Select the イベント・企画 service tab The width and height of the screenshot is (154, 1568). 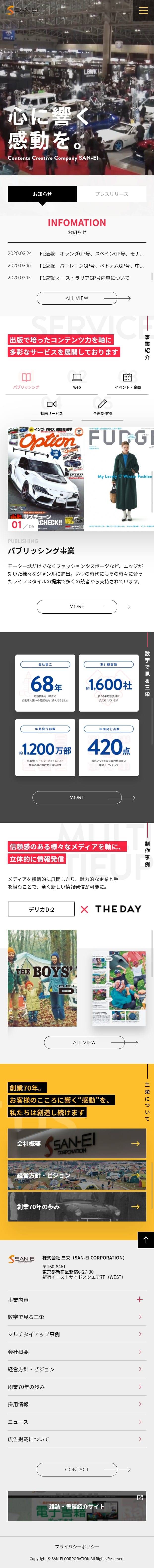click(127, 381)
